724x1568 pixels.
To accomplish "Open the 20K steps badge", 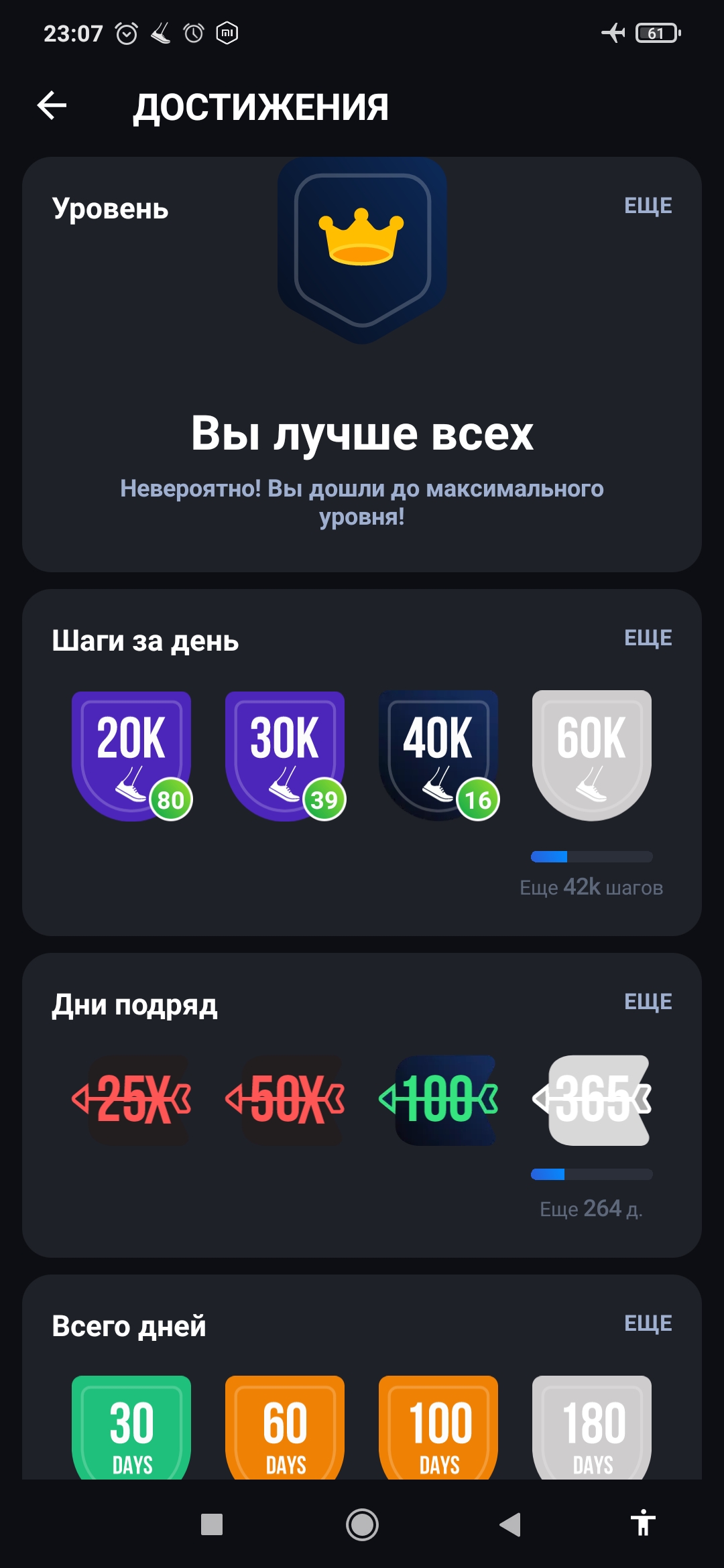I will click(131, 755).
